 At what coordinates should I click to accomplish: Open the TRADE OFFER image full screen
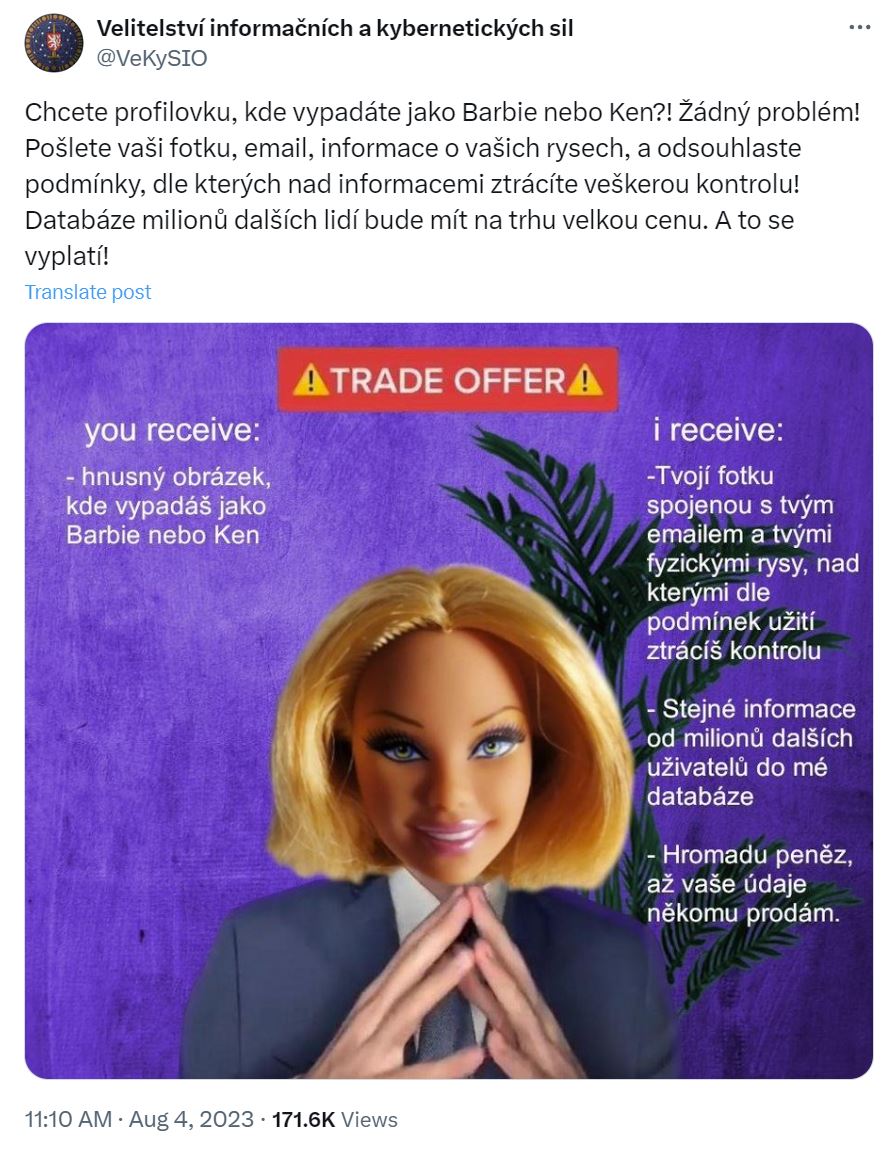(448, 700)
